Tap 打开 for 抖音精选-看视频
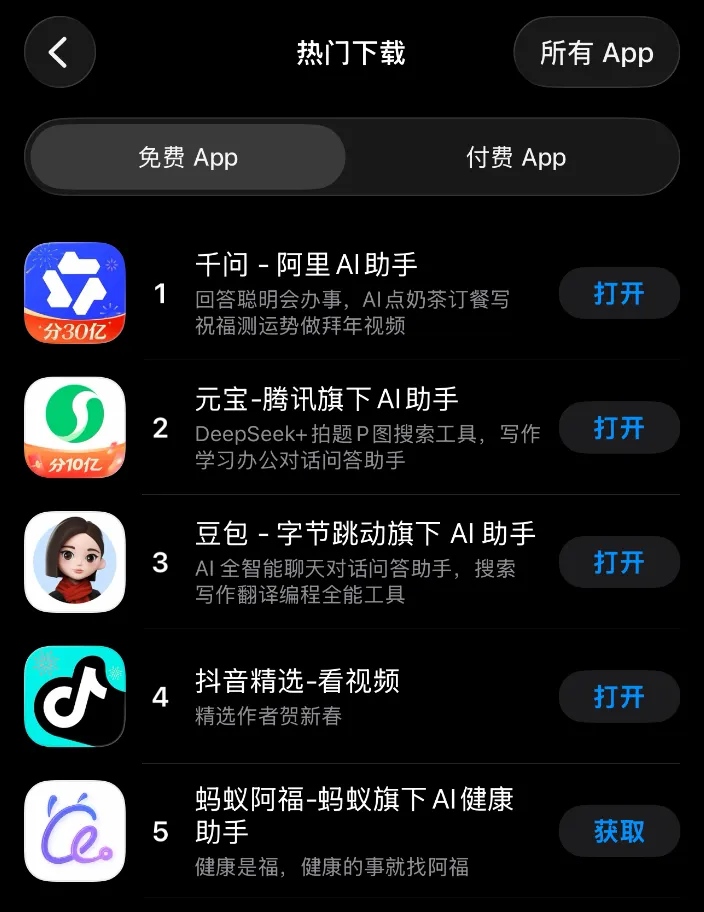 point(618,697)
